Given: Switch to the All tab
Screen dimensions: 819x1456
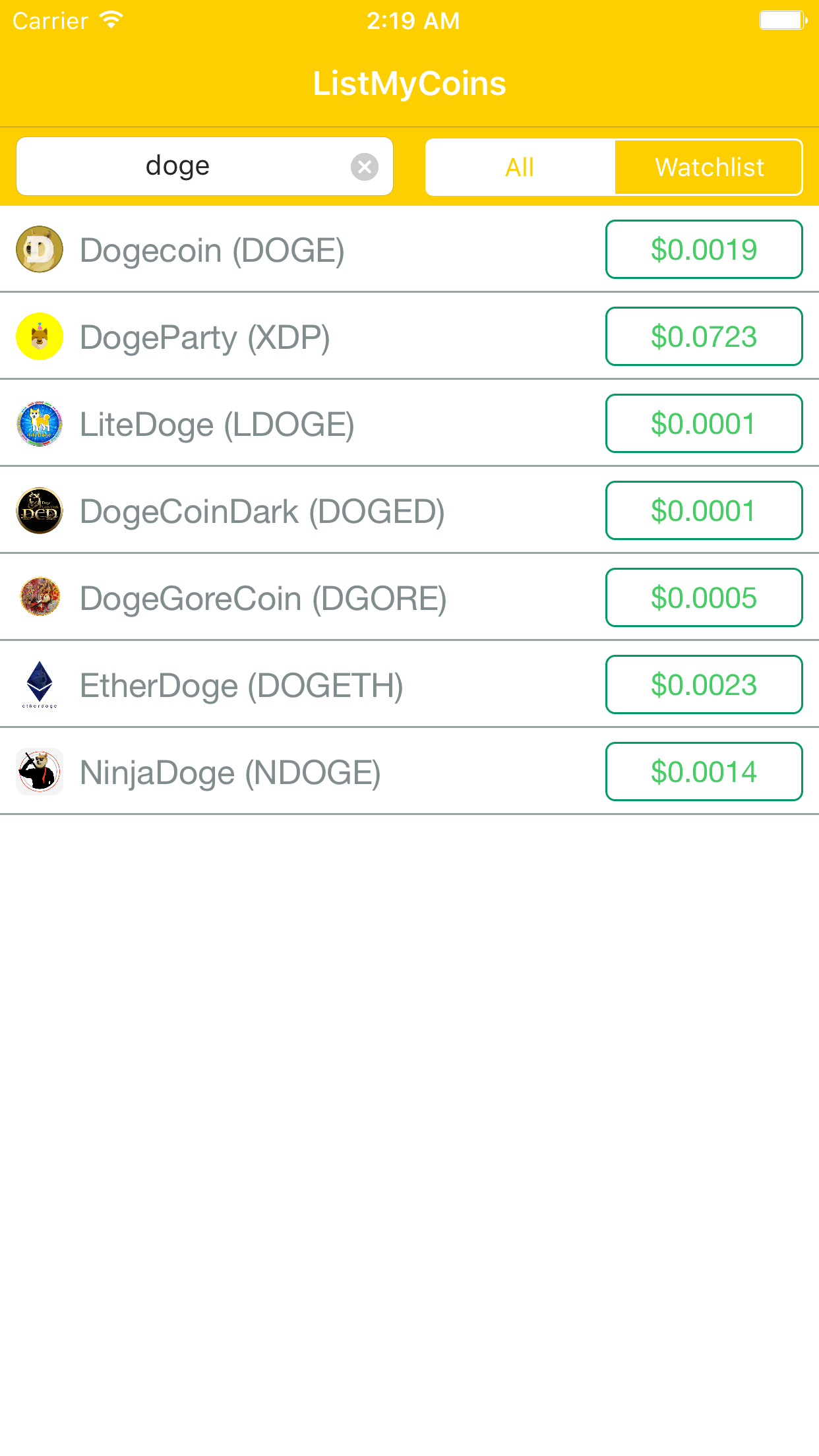Looking at the screenshot, I should (x=520, y=167).
